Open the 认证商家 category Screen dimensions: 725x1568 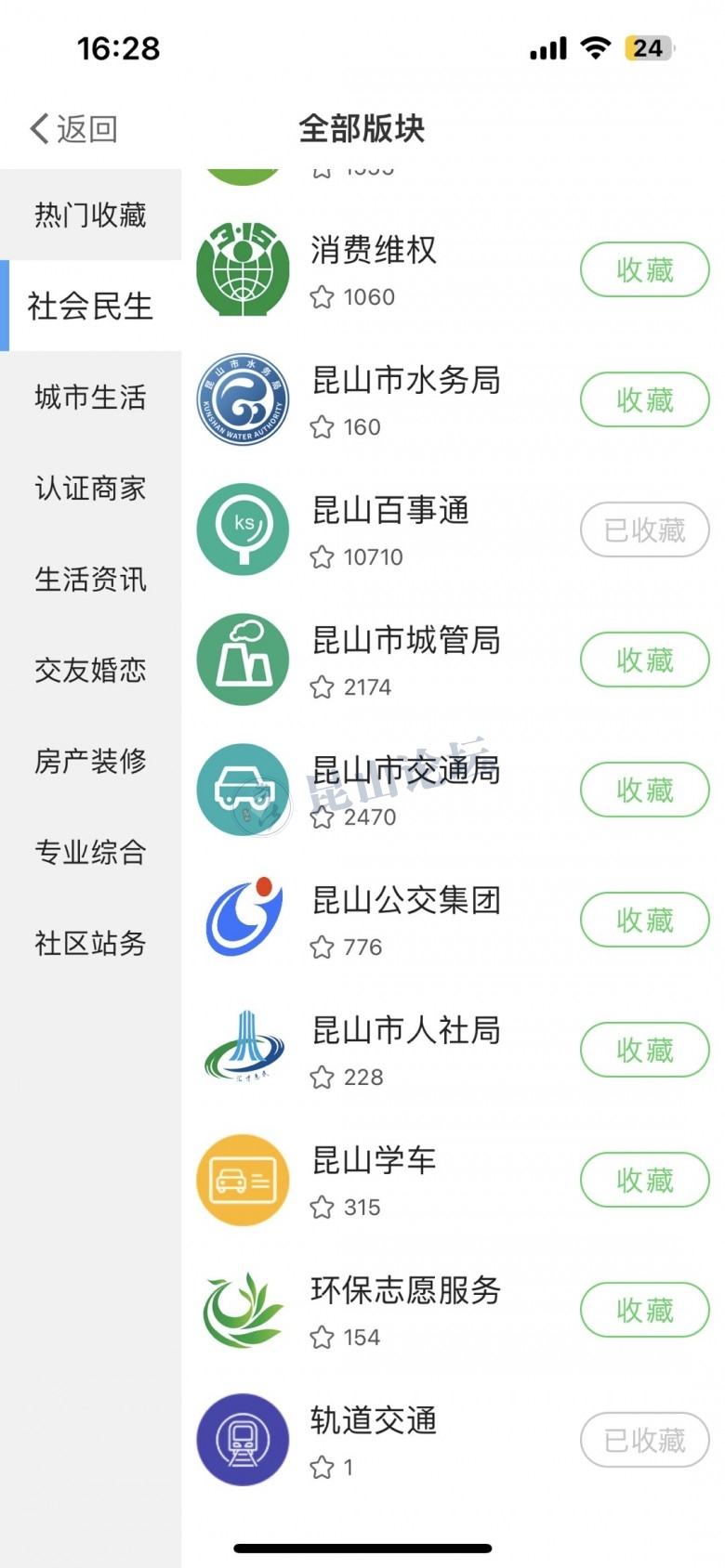tap(90, 489)
